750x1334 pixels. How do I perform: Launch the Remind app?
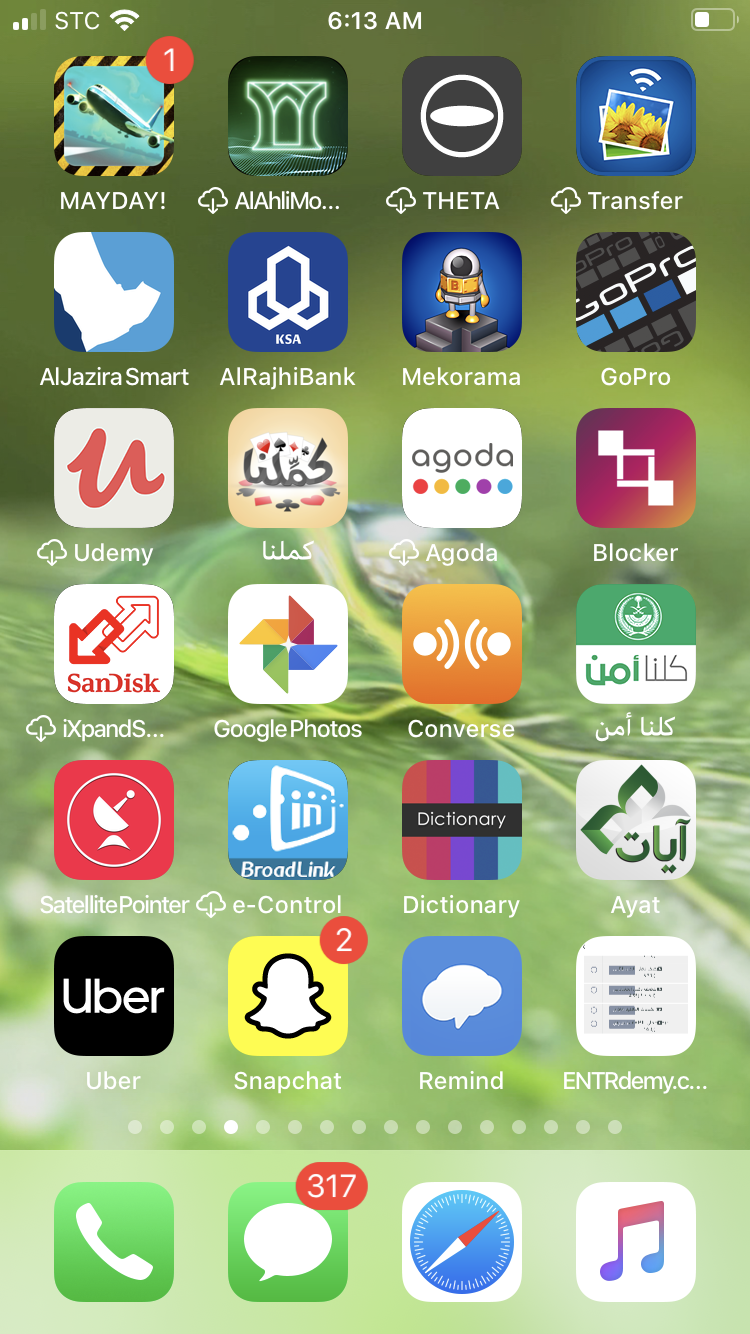(462, 996)
